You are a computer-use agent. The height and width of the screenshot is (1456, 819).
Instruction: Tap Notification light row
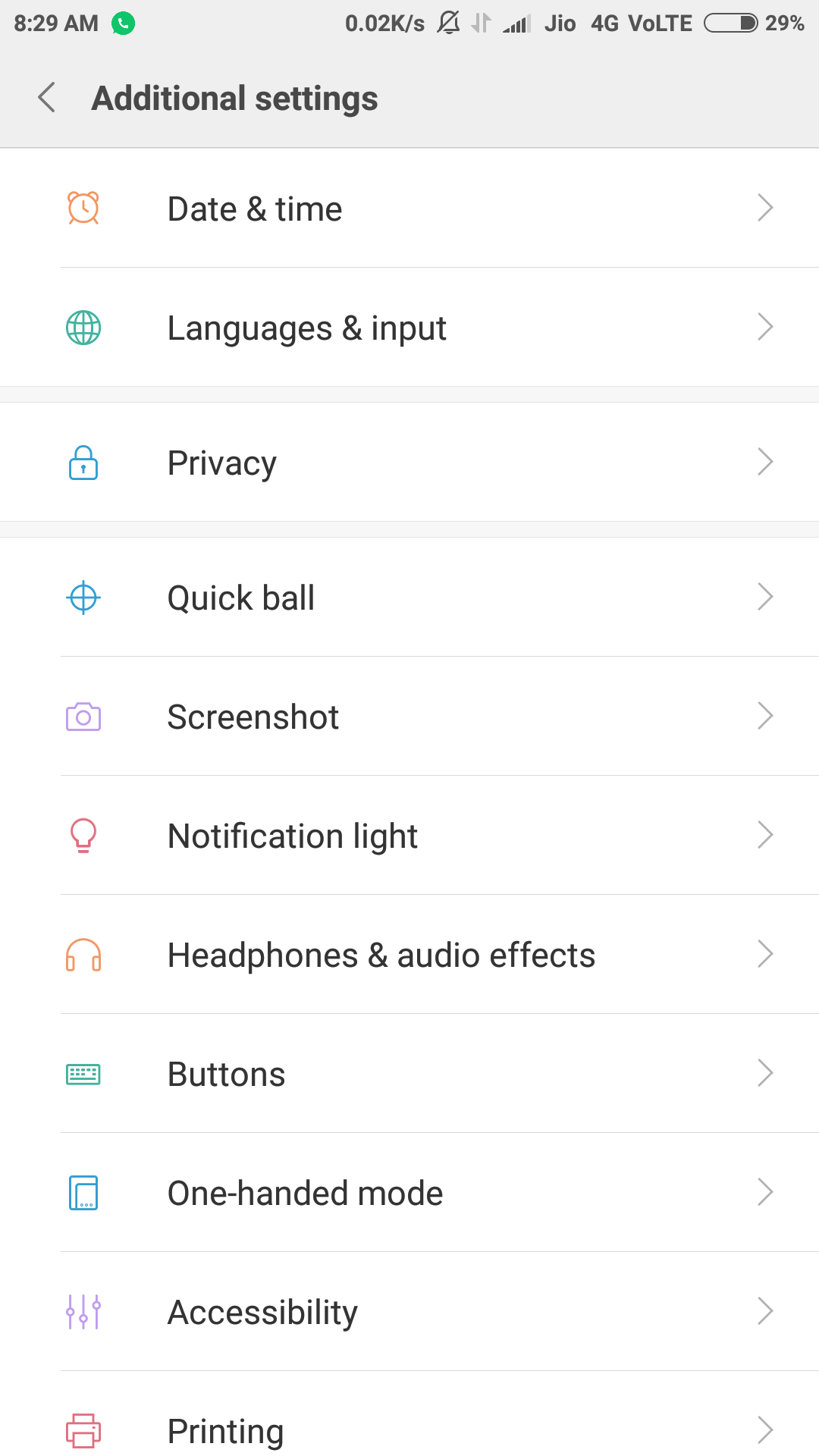(409, 836)
